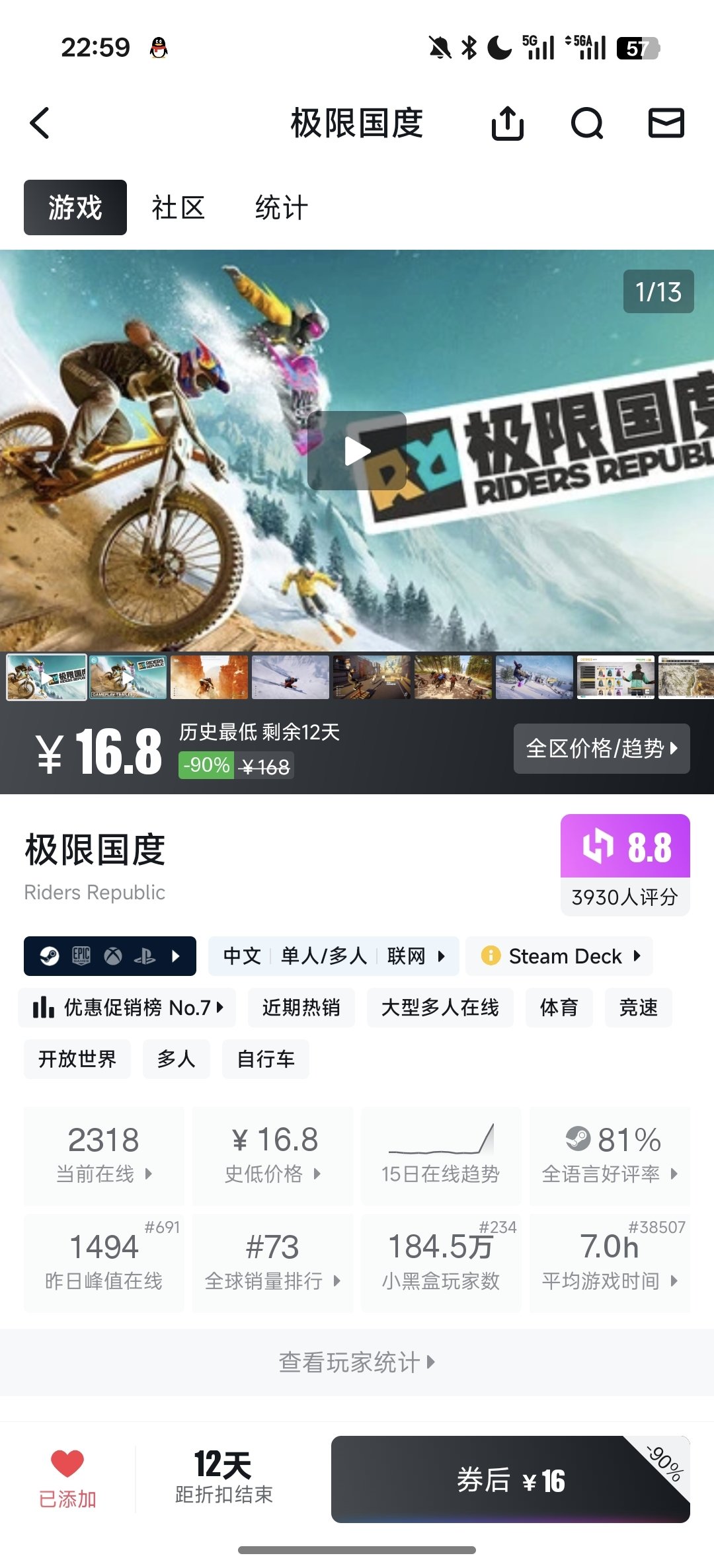This screenshot has width=714, height=1568.
Task: Open search from the top bar
Action: point(587,123)
